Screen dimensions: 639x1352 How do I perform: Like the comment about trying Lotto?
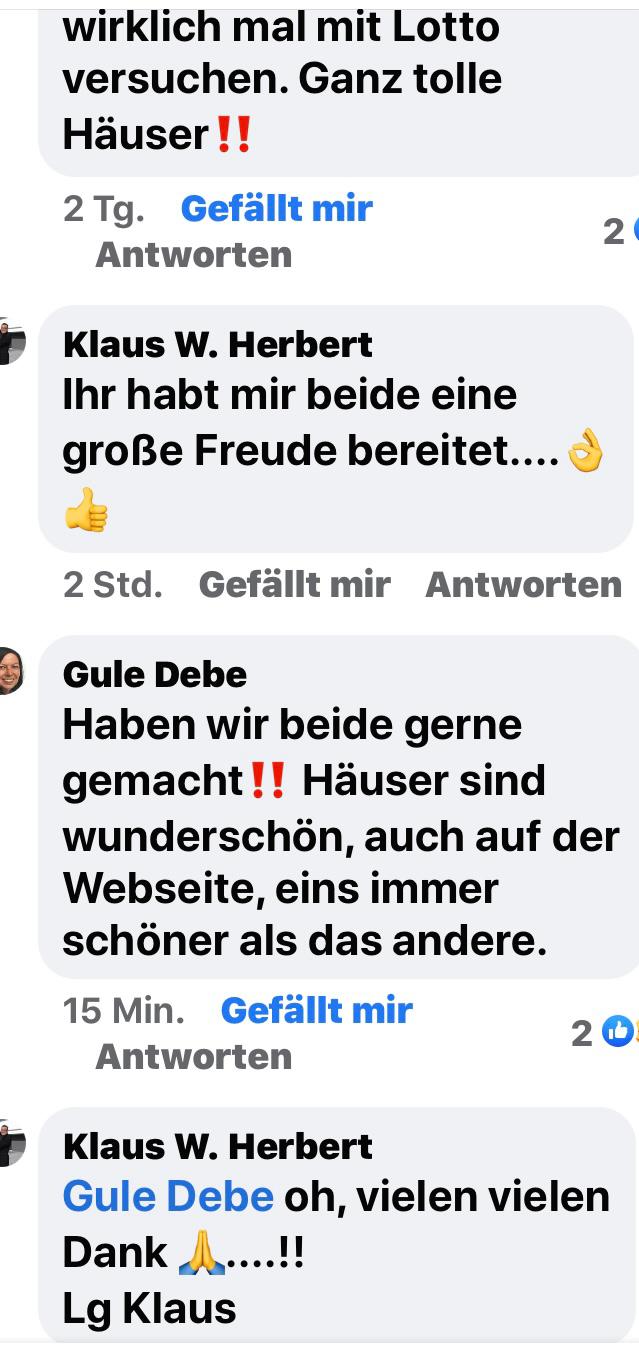(276, 209)
